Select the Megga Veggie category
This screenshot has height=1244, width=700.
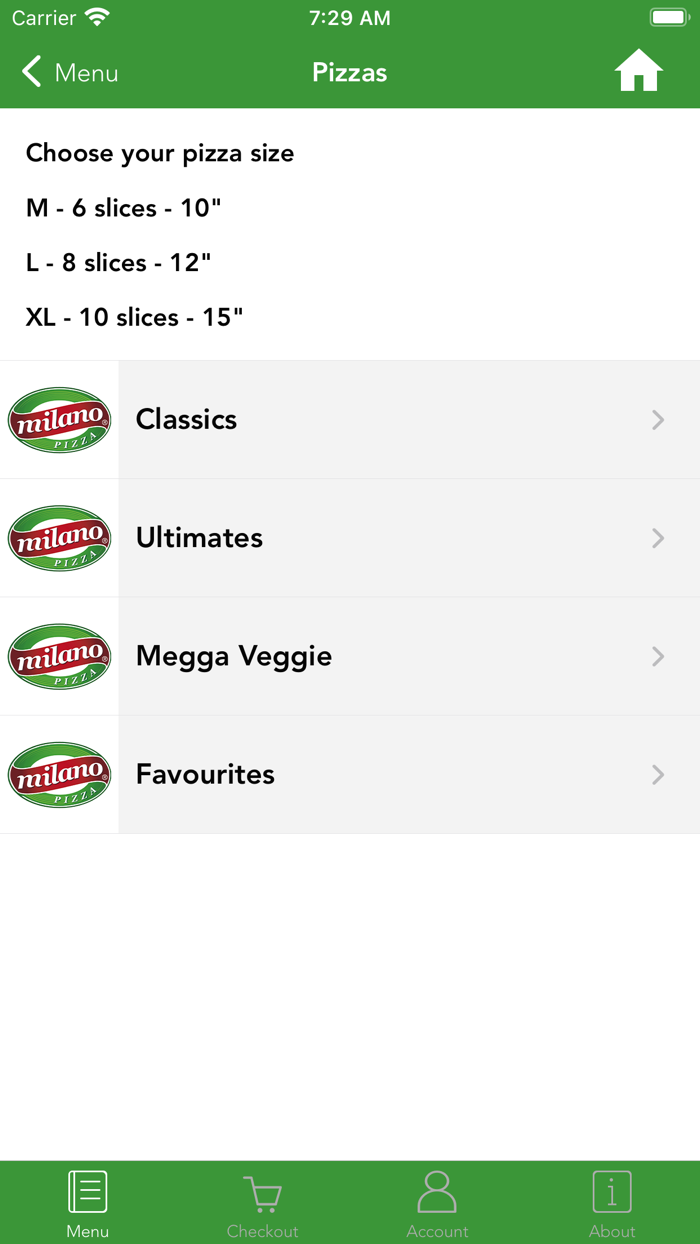click(x=350, y=656)
